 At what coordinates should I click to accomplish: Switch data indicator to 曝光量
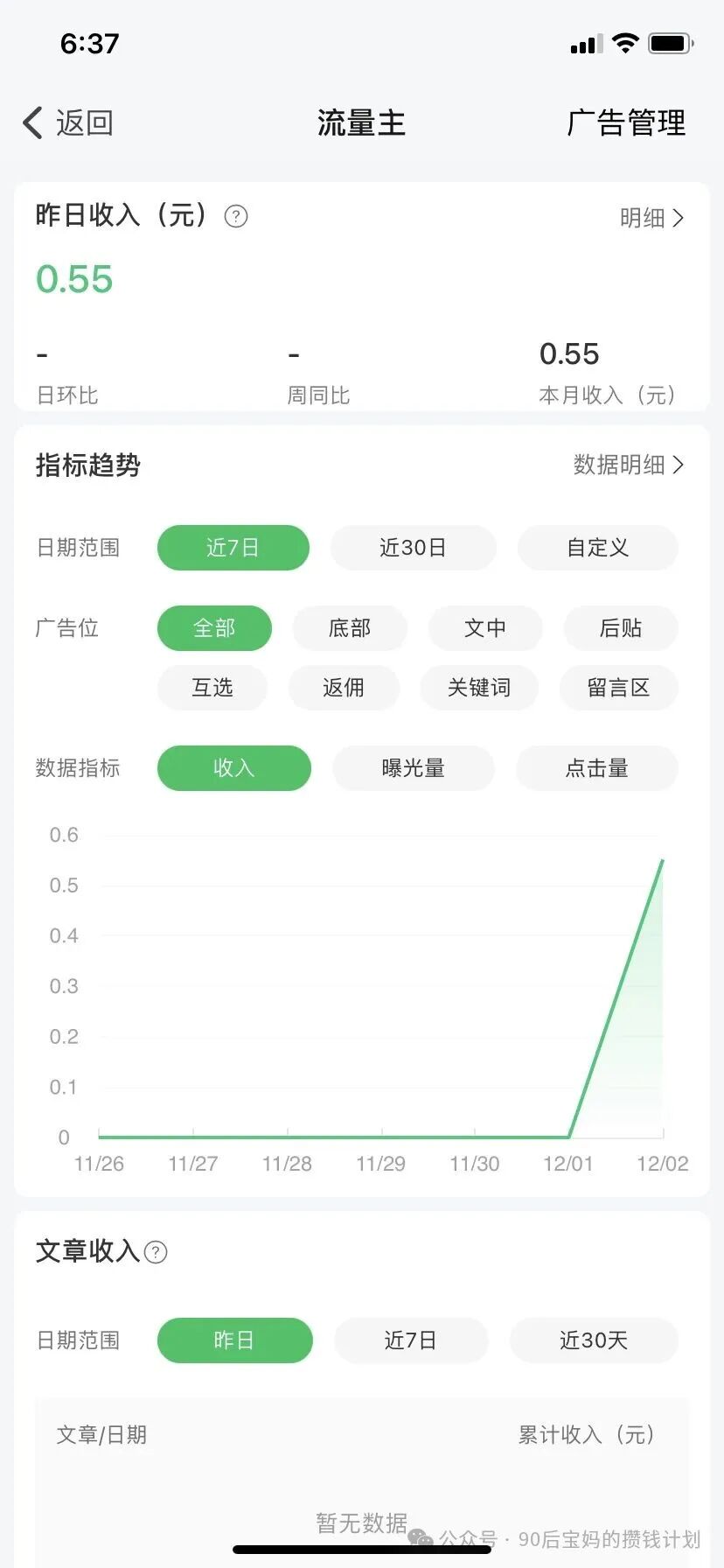412,768
